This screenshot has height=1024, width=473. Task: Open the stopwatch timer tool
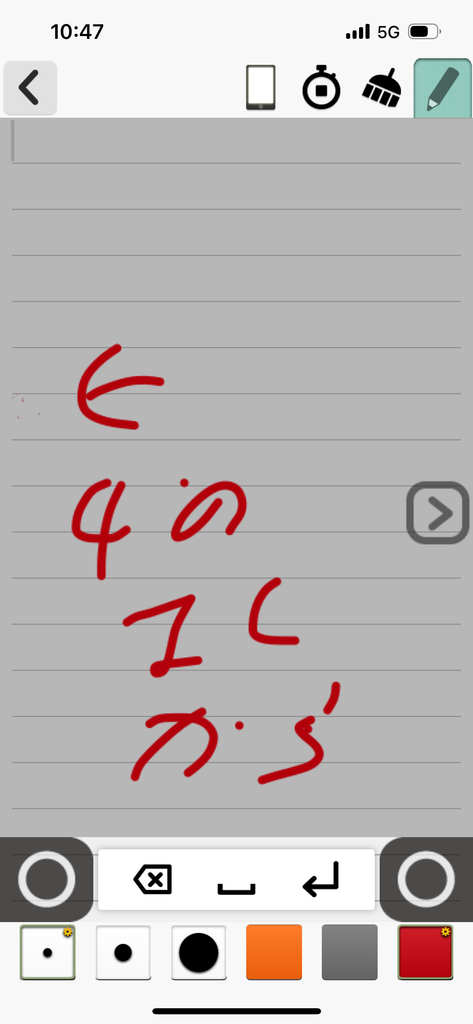(321, 87)
